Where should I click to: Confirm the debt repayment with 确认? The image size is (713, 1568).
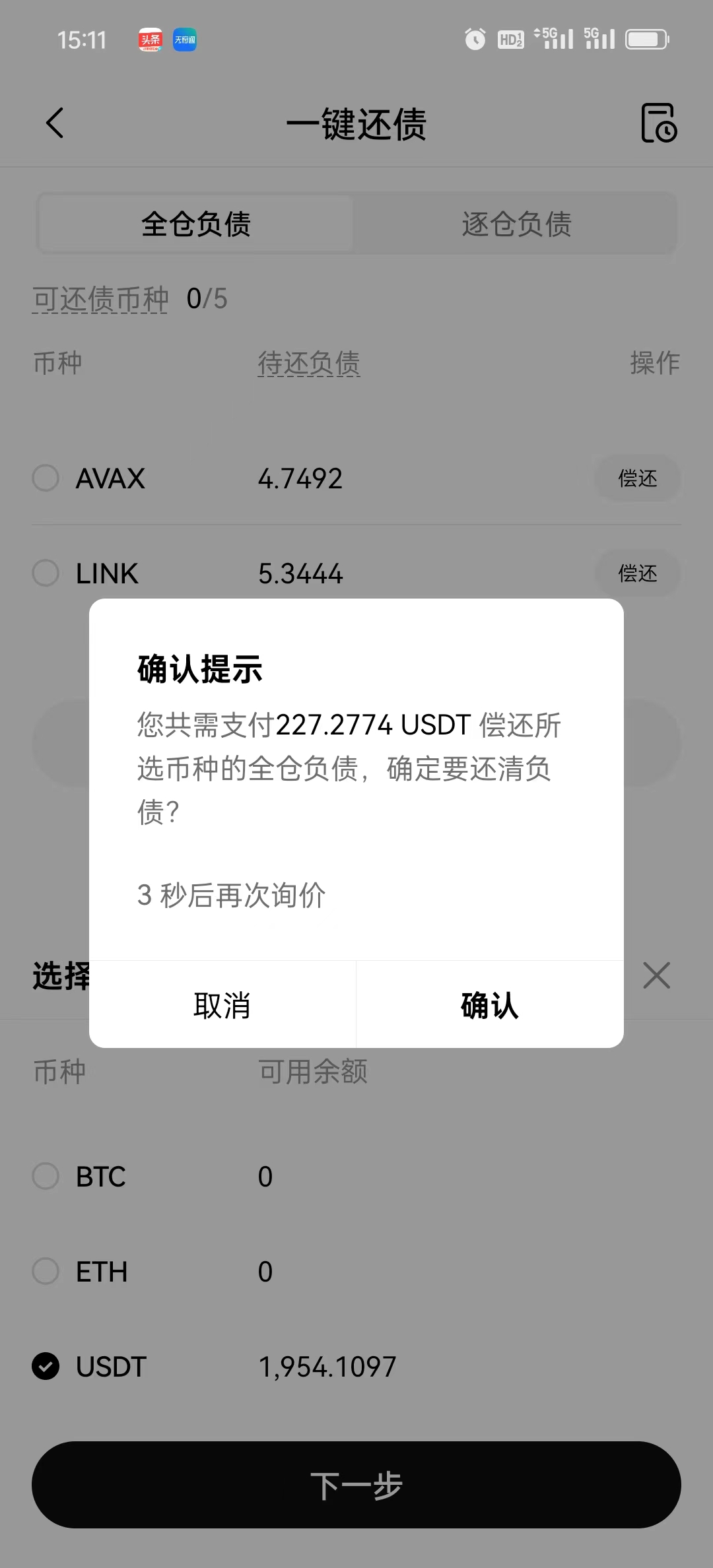coord(489,1005)
